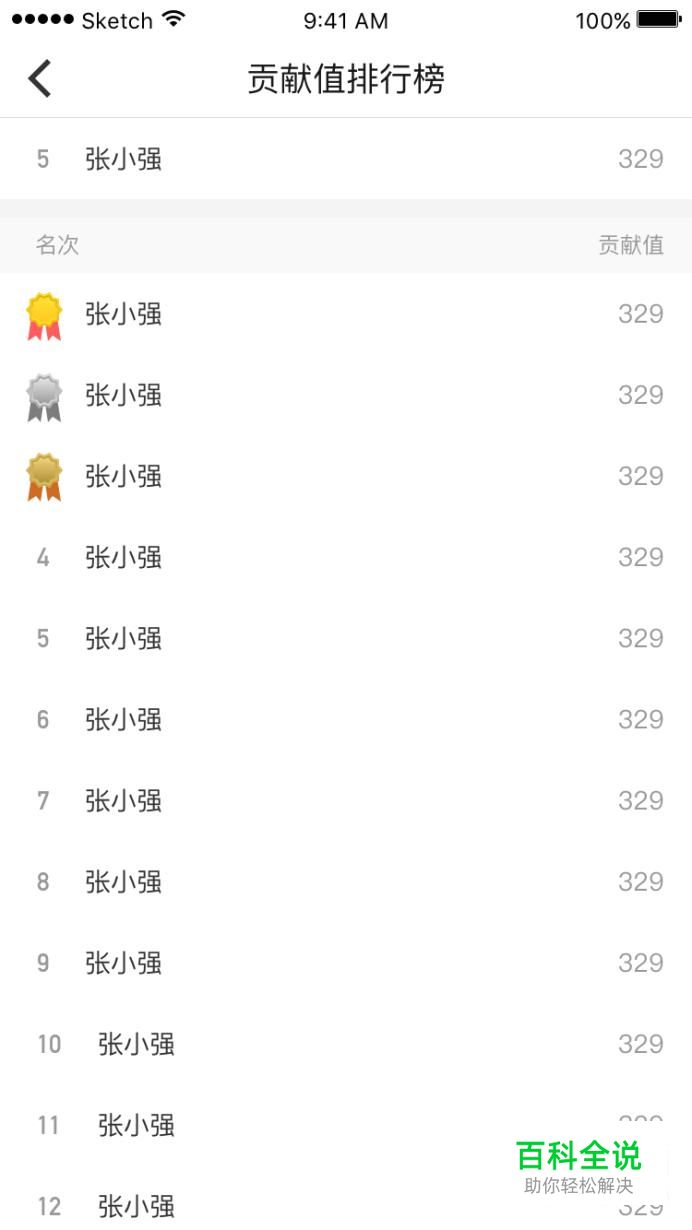
Task: Select the rank 6 张小强 entry
Action: (346, 719)
